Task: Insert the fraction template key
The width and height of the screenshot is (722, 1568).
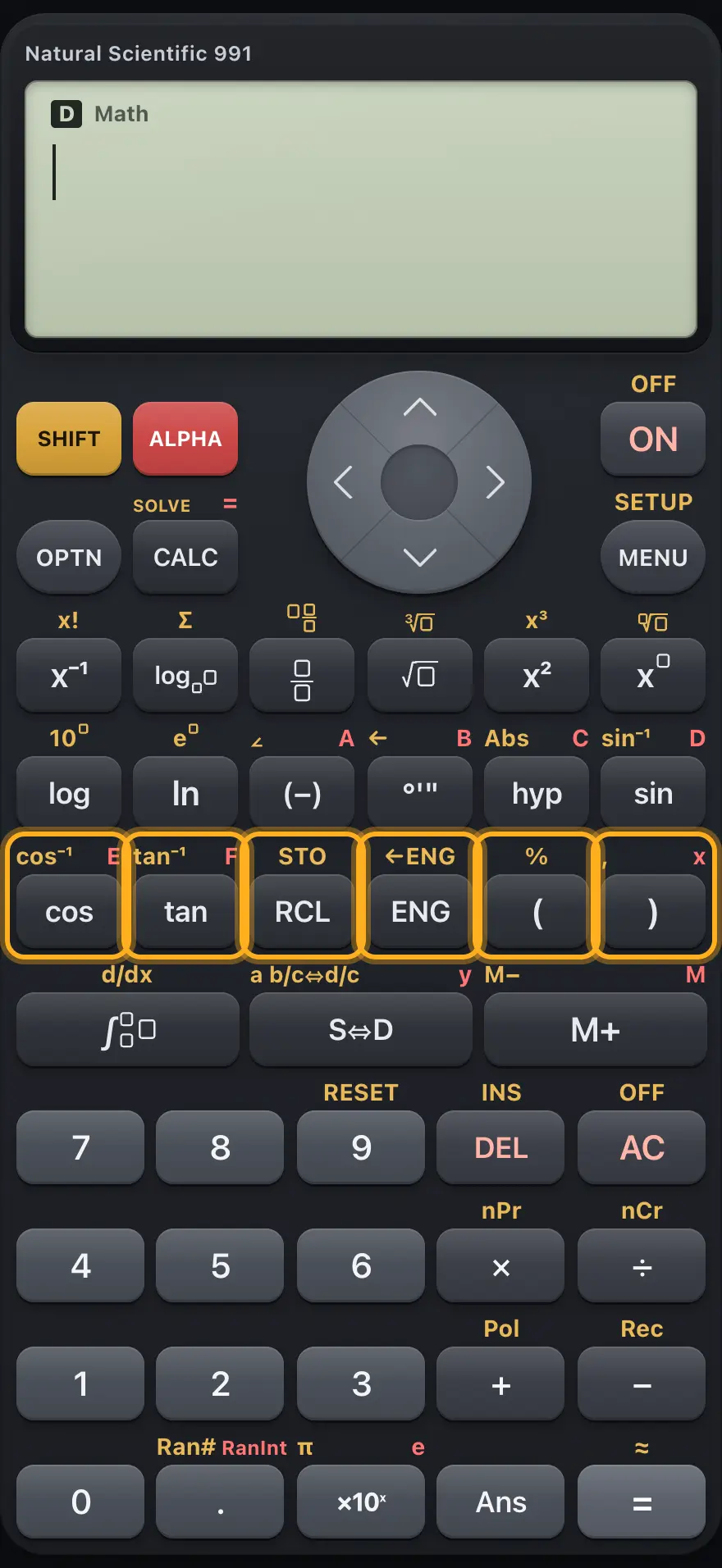Action: (302, 676)
